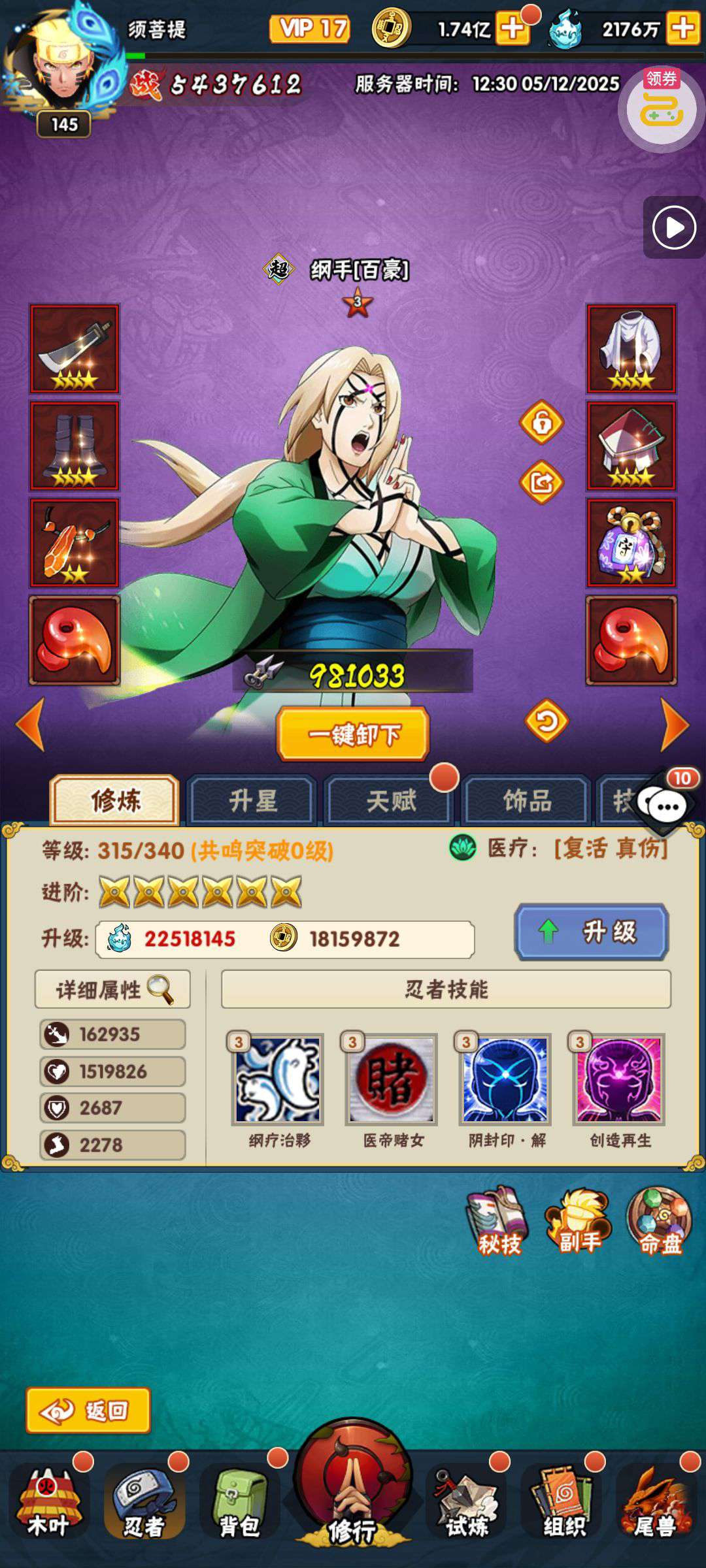
Task: Switch to the 天赋 tab
Action: tap(391, 800)
